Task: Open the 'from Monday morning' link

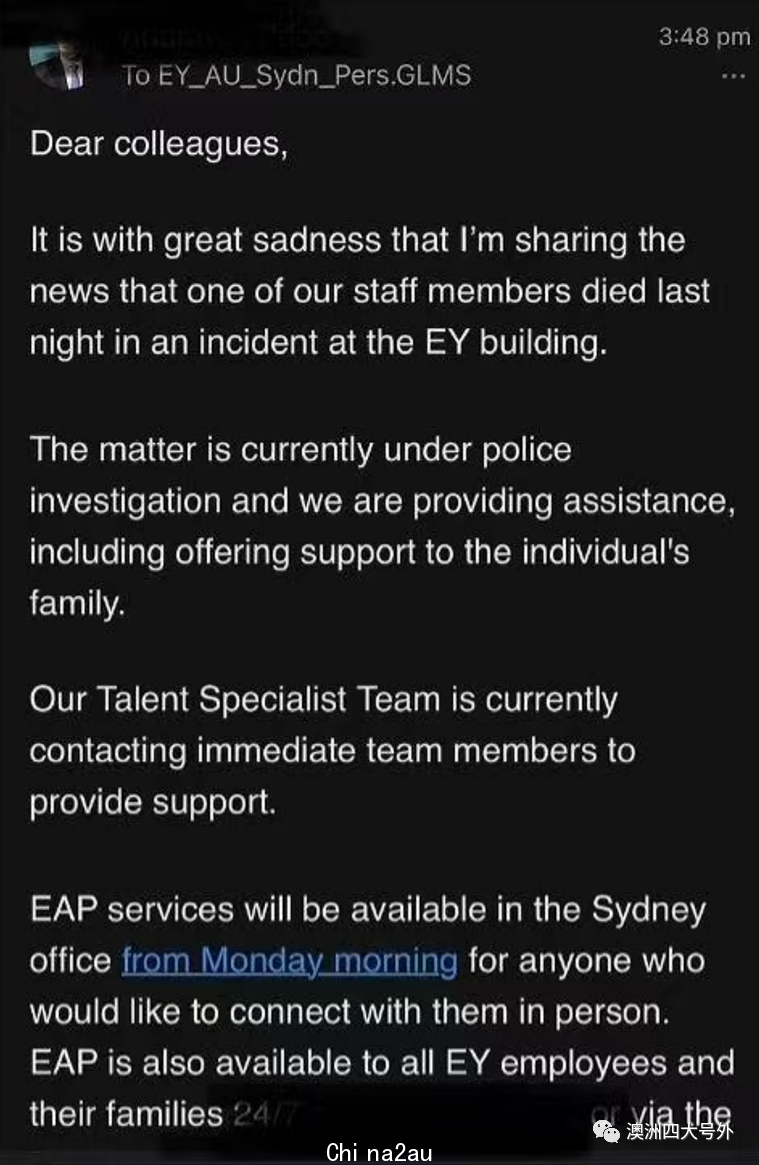Action: pyautogui.click(x=289, y=961)
